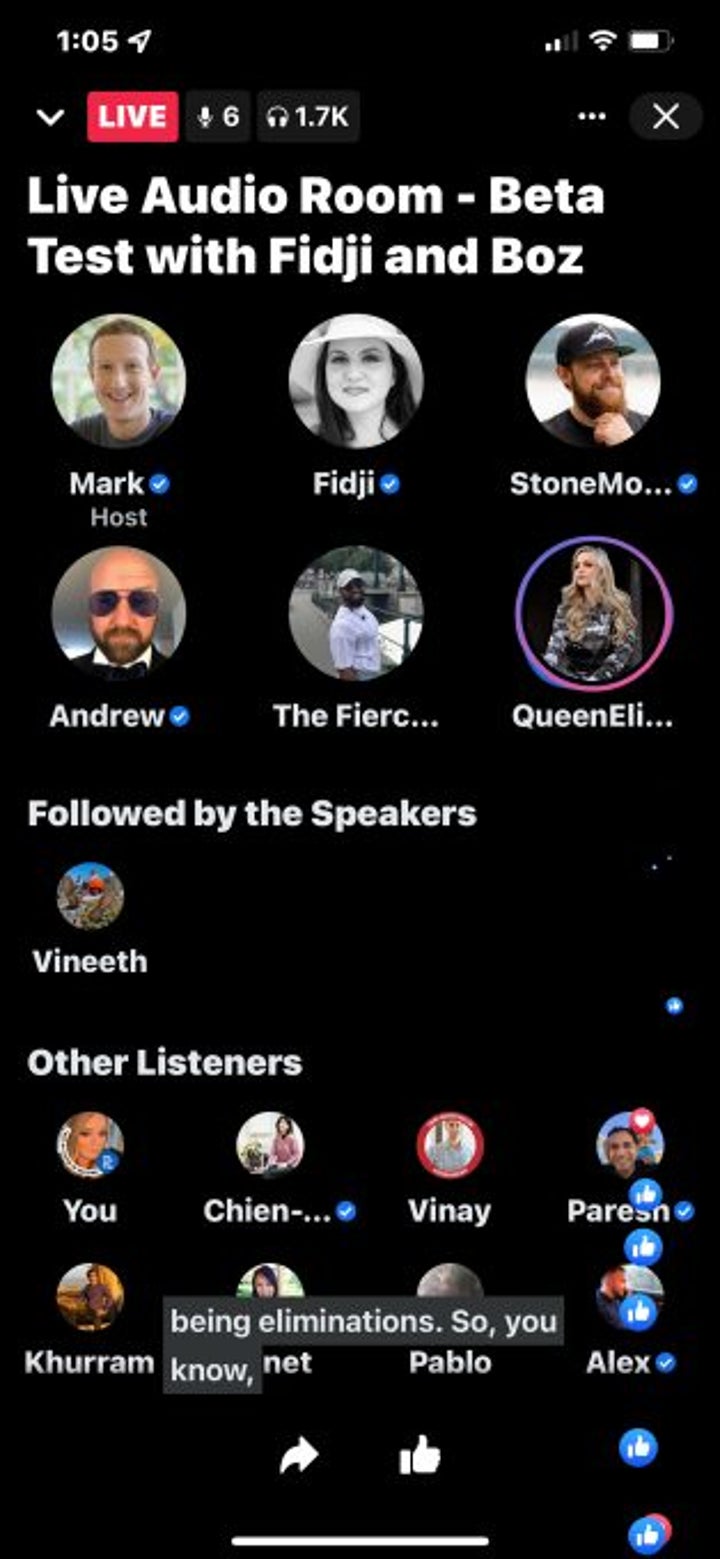View Khurram's listener profile
Image resolution: width=720 pixels, height=1559 pixels.
click(90, 1297)
